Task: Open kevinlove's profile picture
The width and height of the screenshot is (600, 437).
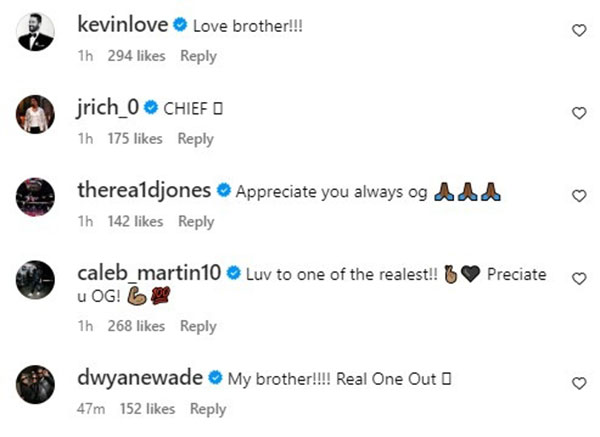Action: [x=35, y=34]
